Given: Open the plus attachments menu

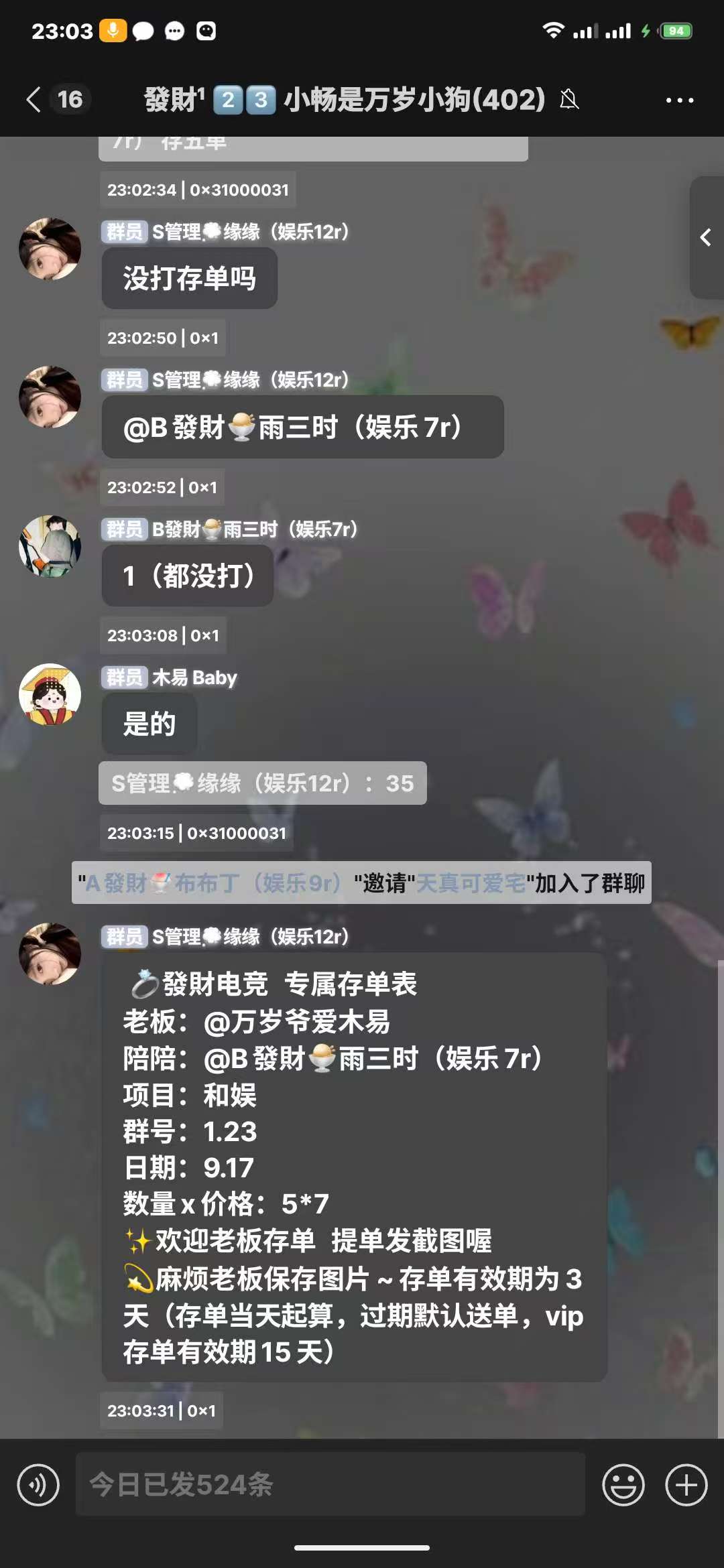Looking at the screenshot, I should (x=686, y=1485).
